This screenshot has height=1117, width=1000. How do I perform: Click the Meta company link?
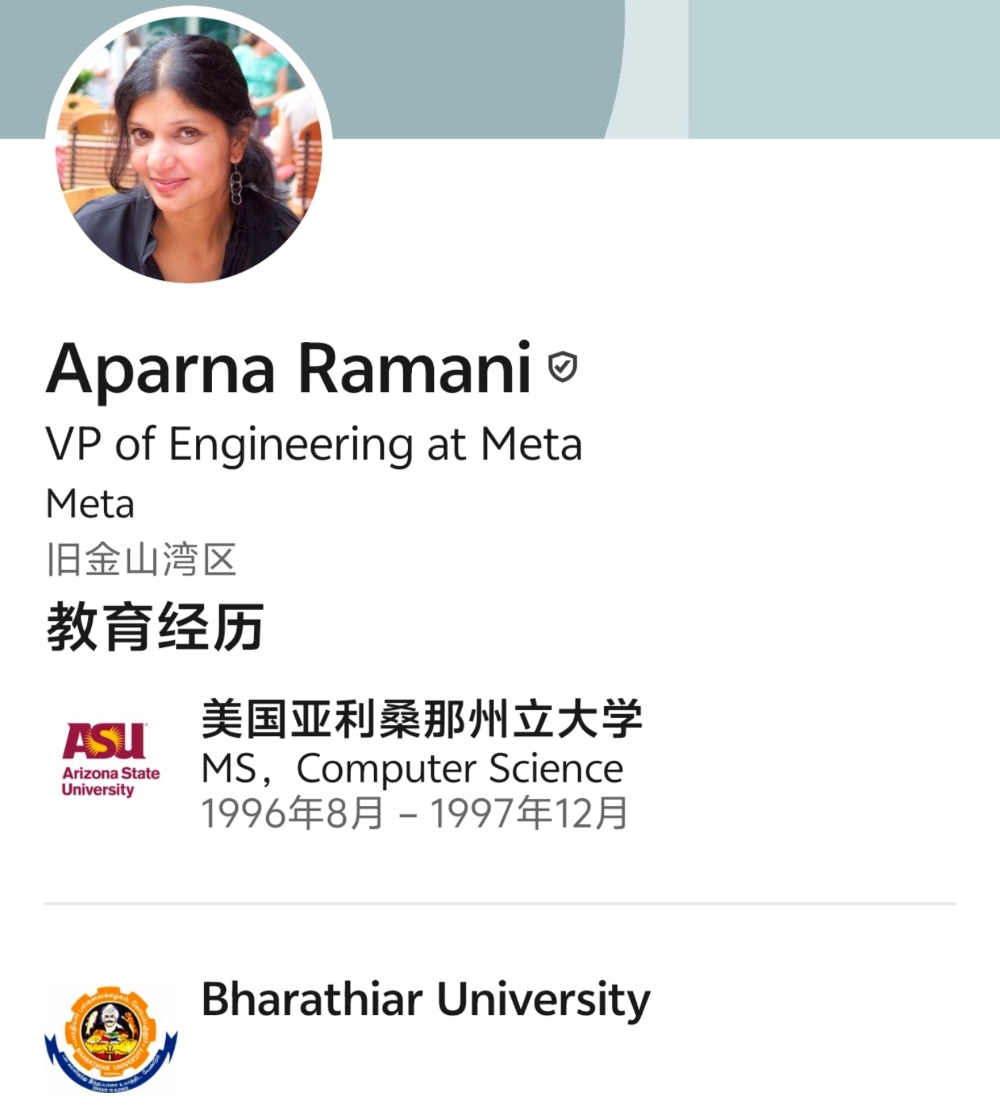click(x=88, y=504)
